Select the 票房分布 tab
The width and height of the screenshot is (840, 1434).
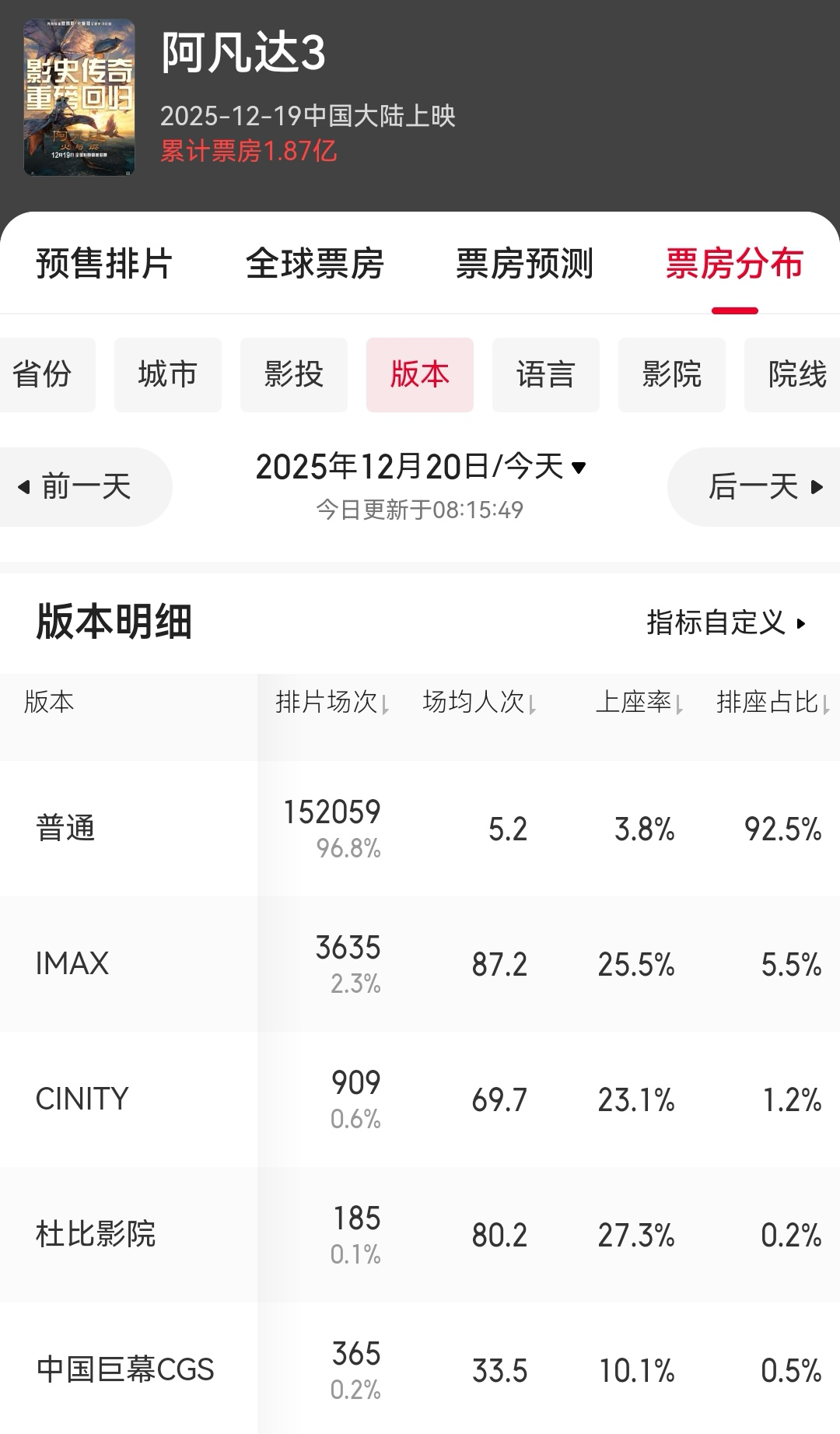(734, 264)
